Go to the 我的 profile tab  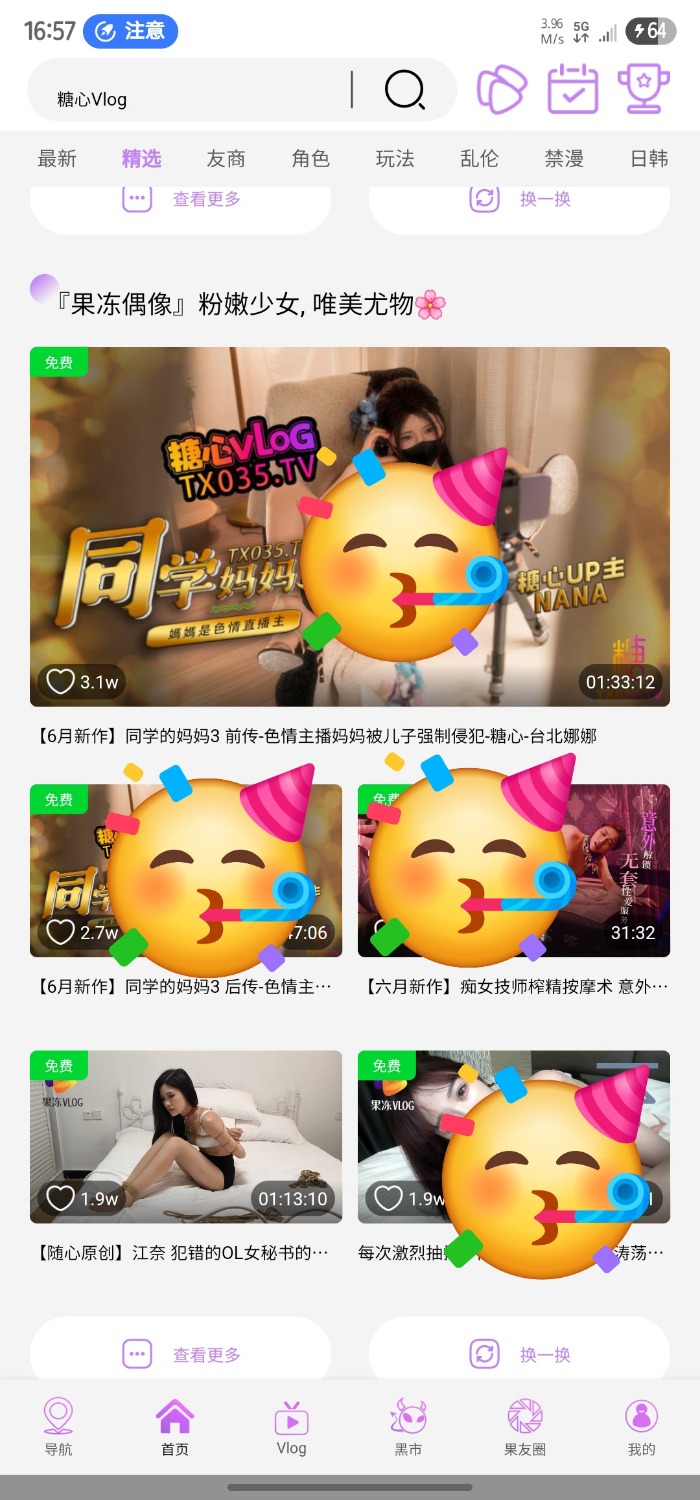click(641, 1427)
